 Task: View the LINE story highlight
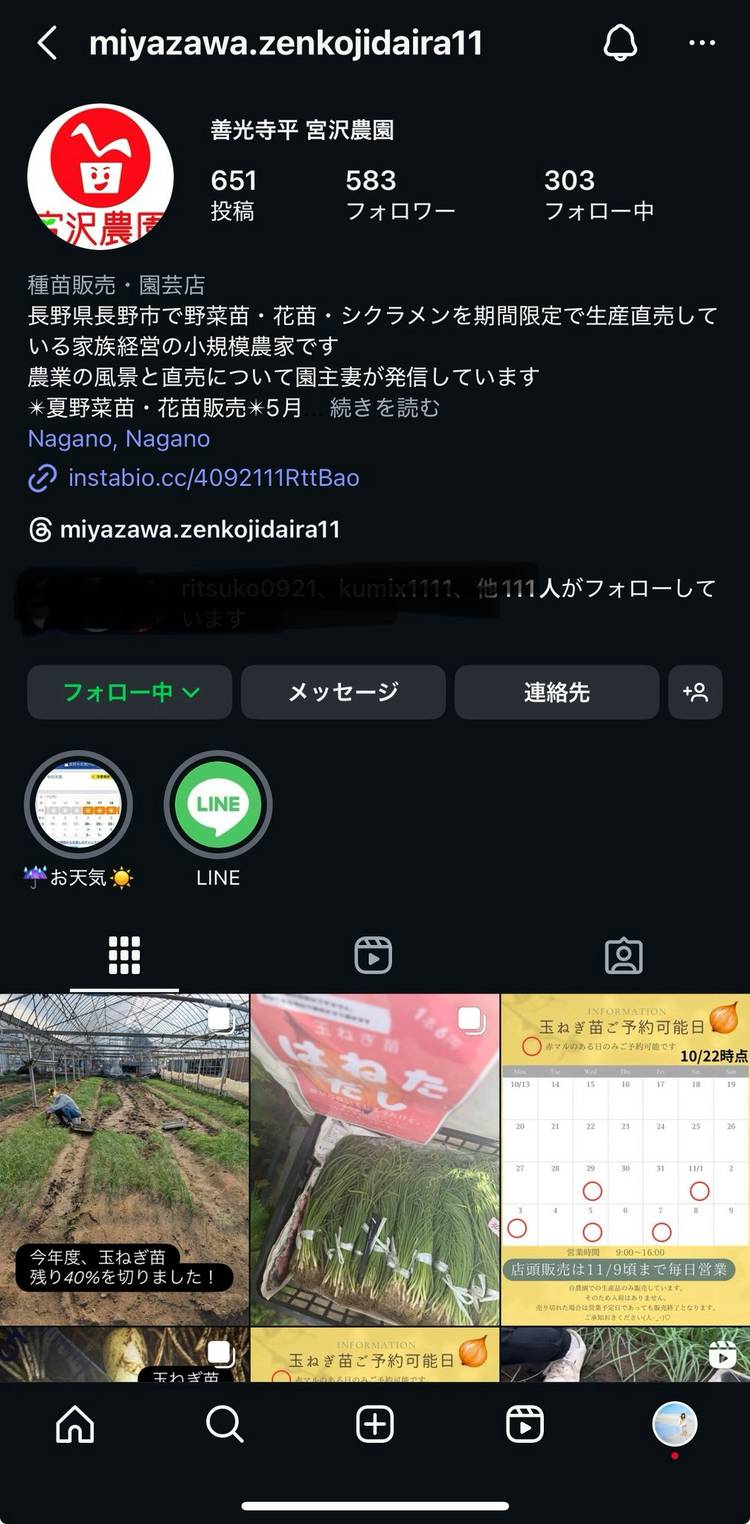click(x=218, y=805)
